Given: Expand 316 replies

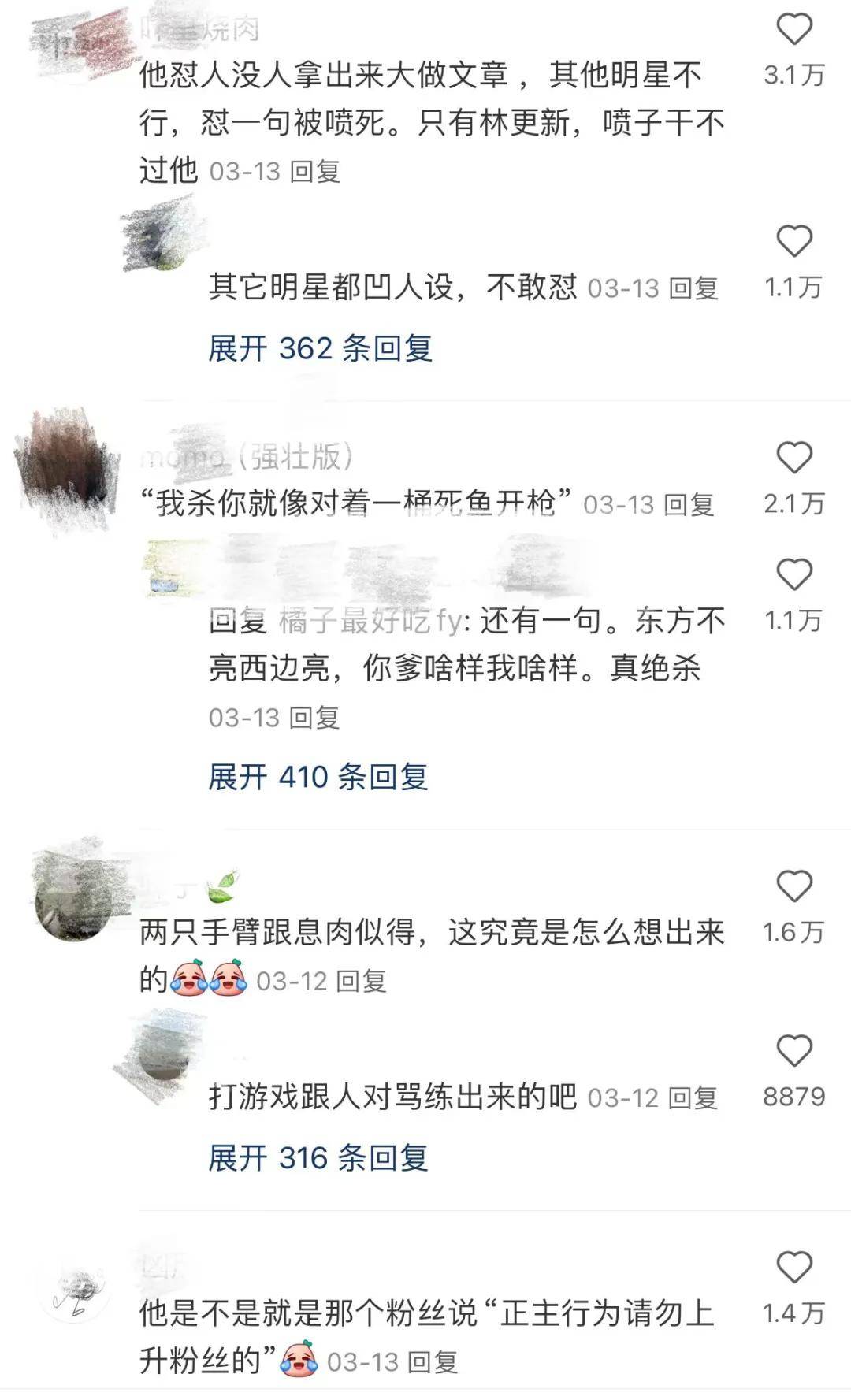Looking at the screenshot, I should (318, 1158).
